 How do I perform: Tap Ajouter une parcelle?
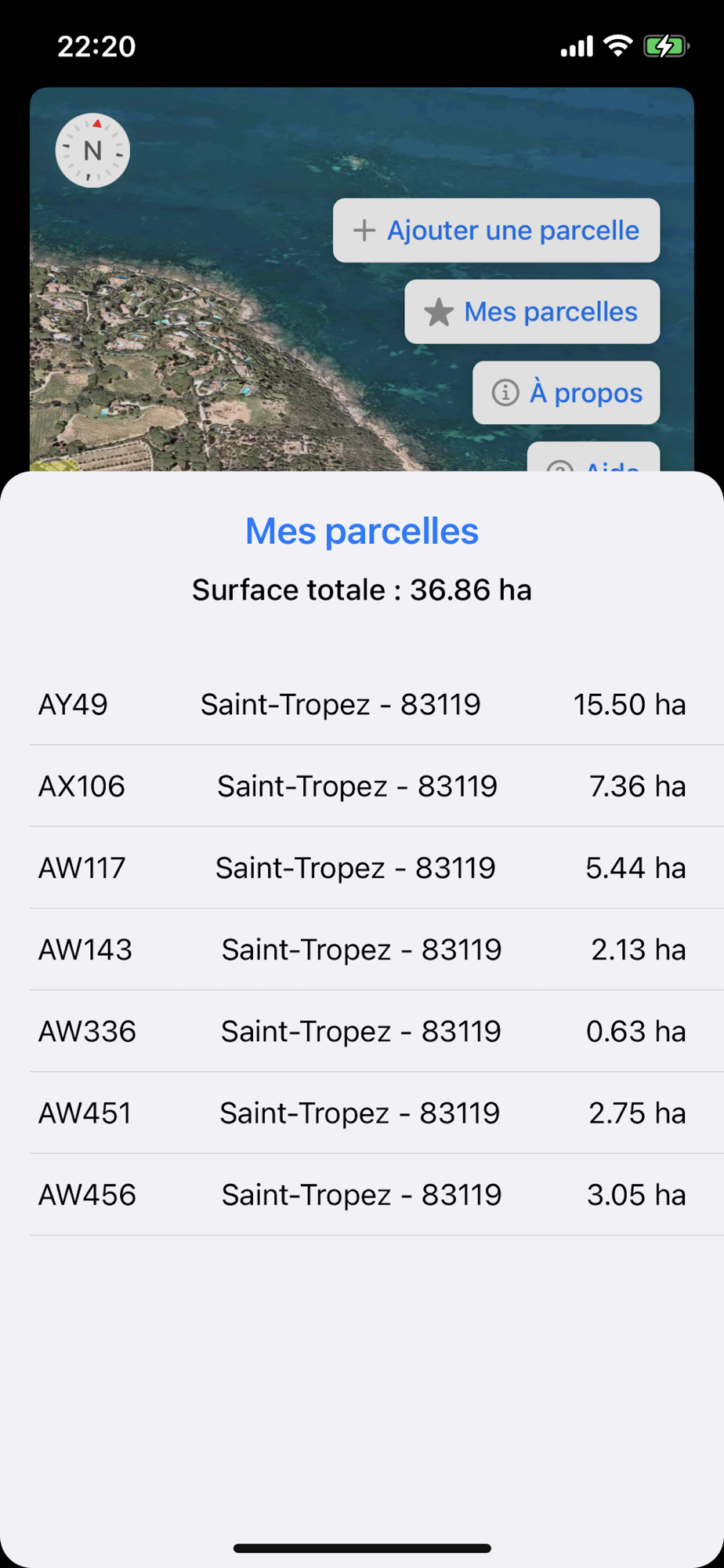[x=496, y=230]
